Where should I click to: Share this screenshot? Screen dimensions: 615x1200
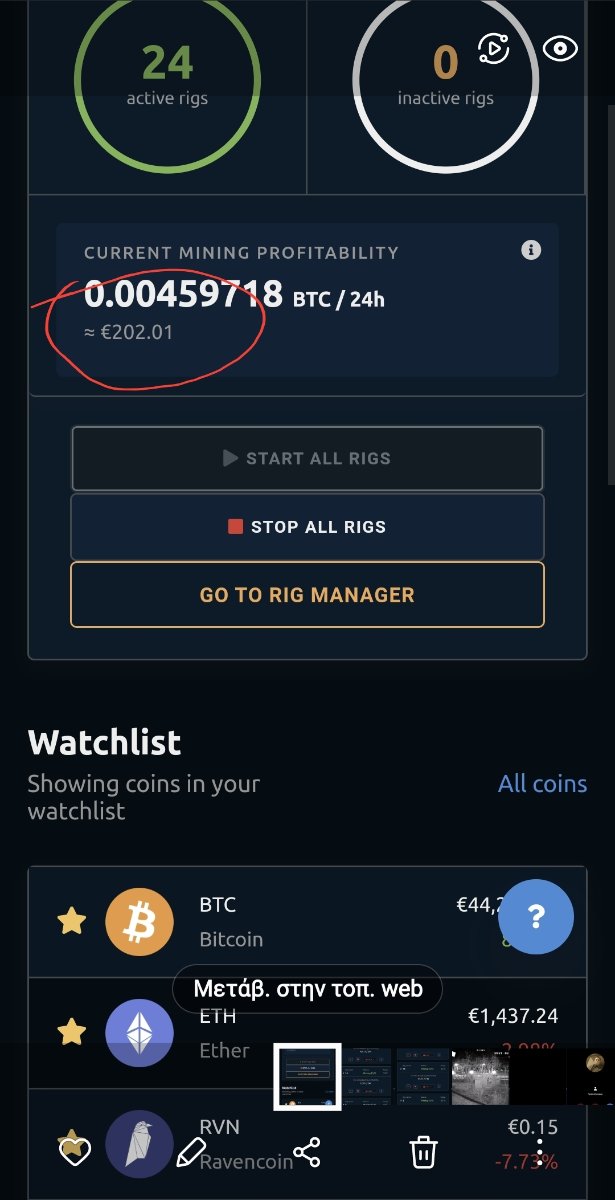tap(307, 1152)
